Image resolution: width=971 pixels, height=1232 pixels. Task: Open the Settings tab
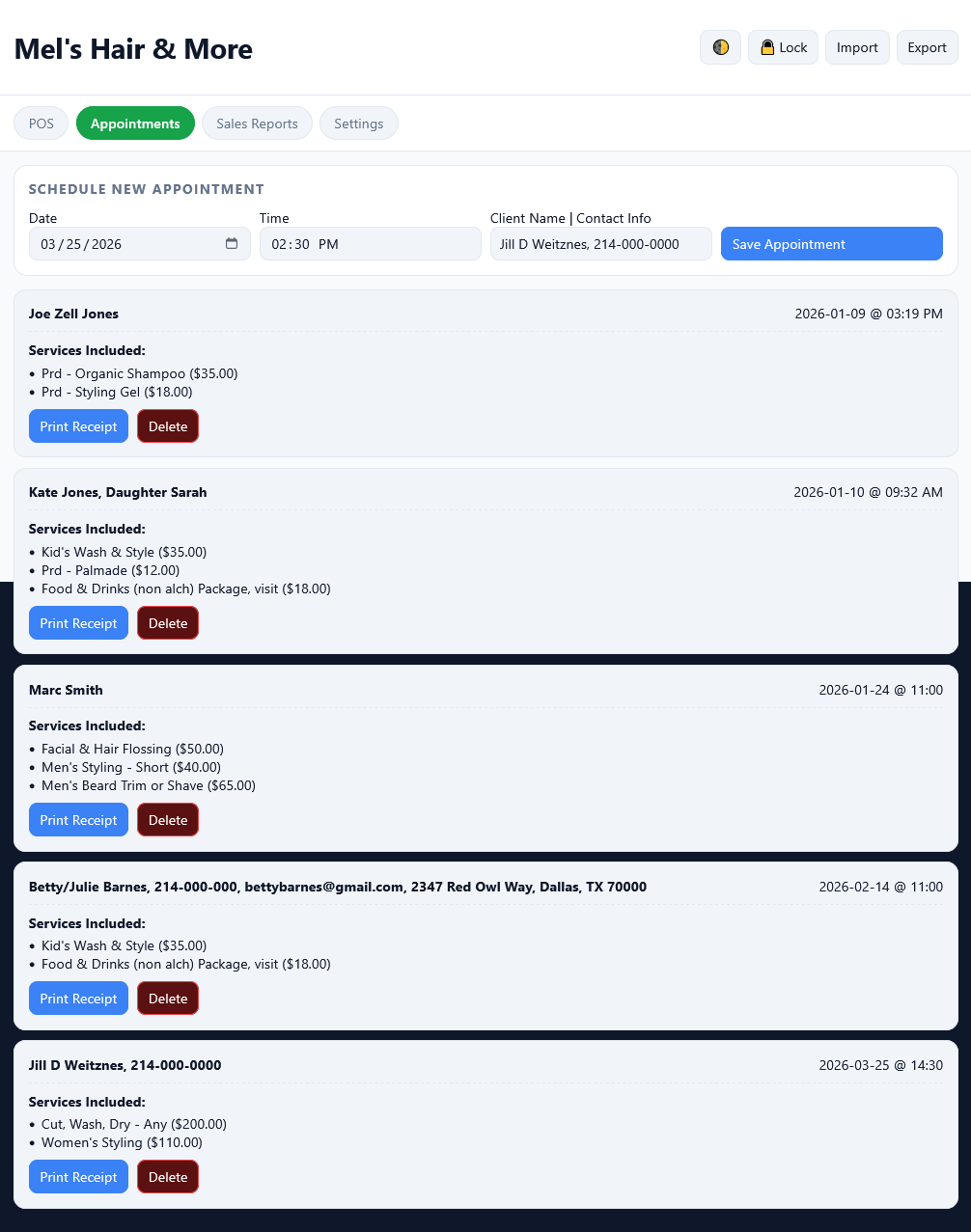coord(359,123)
